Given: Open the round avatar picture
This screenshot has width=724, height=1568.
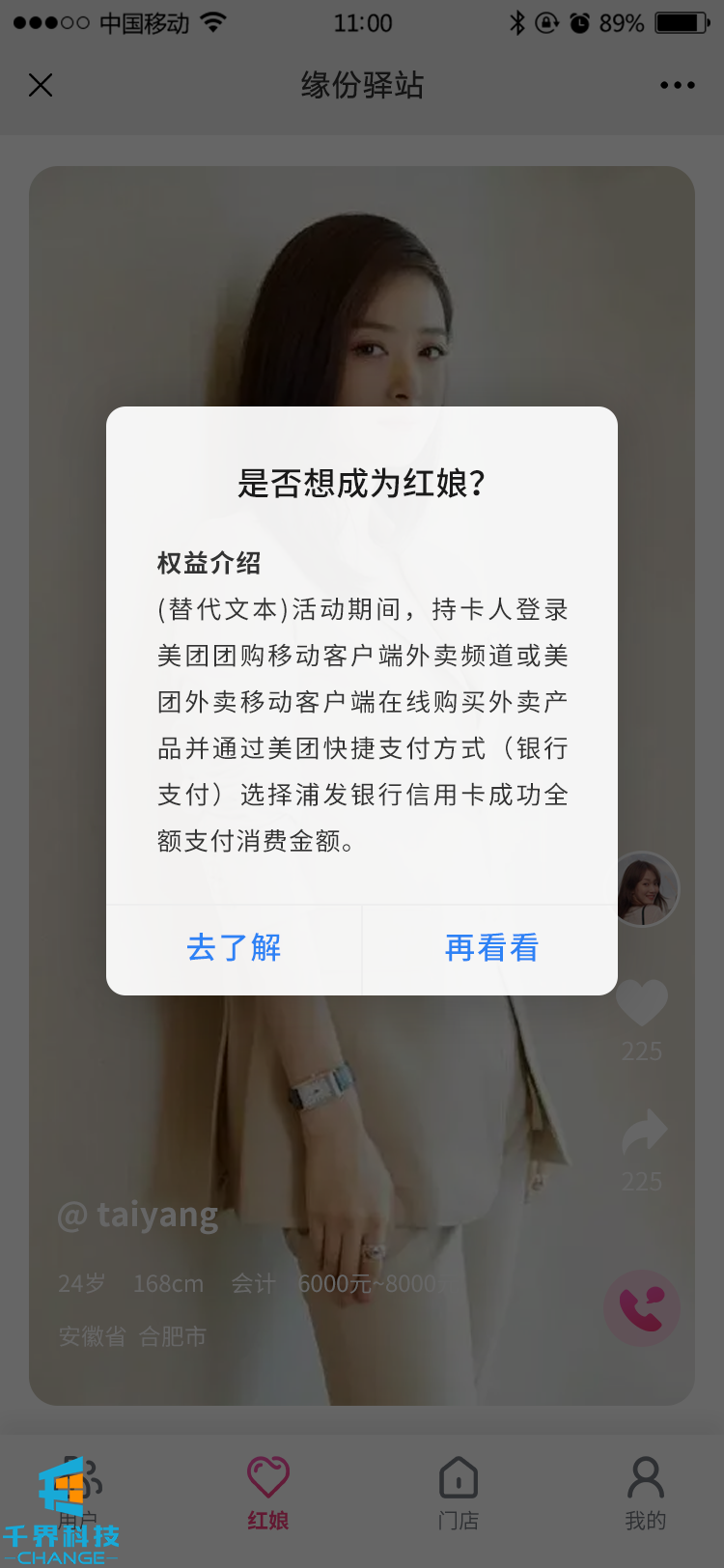Looking at the screenshot, I should (x=646, y=889).
